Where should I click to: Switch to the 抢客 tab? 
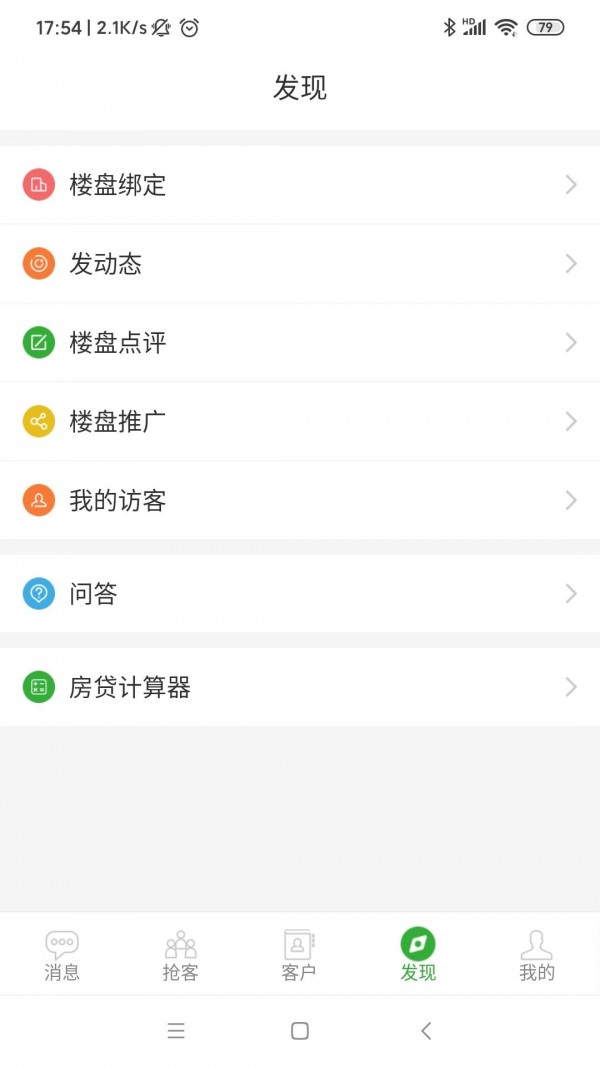(x=180, y=955)
